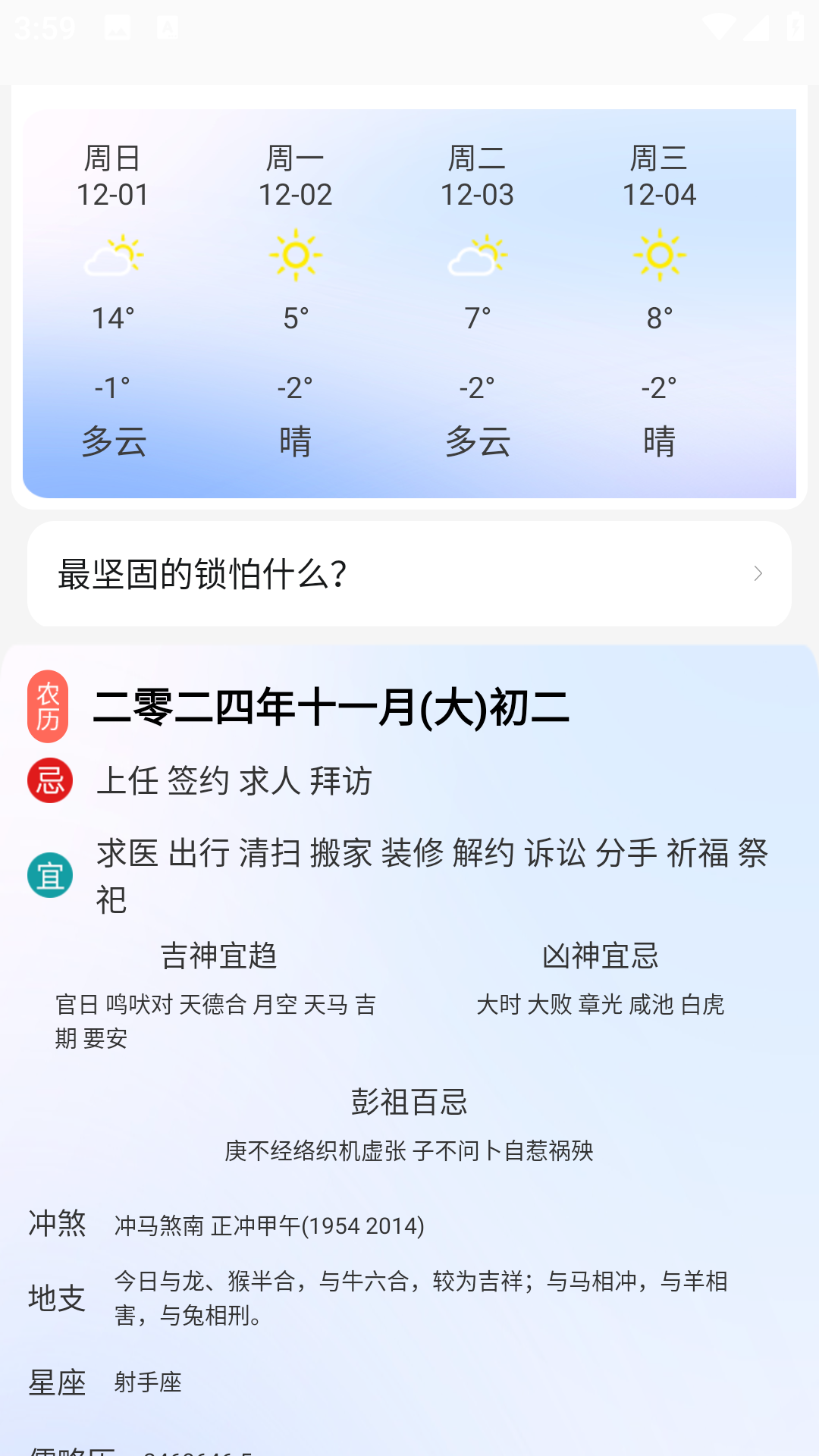Image resolution: width=819 pixels, height=1456 pixels.
Task: Open Tuesday 周二 12-03 weather details
Action: pyautogui.click(x=479, y=303)
